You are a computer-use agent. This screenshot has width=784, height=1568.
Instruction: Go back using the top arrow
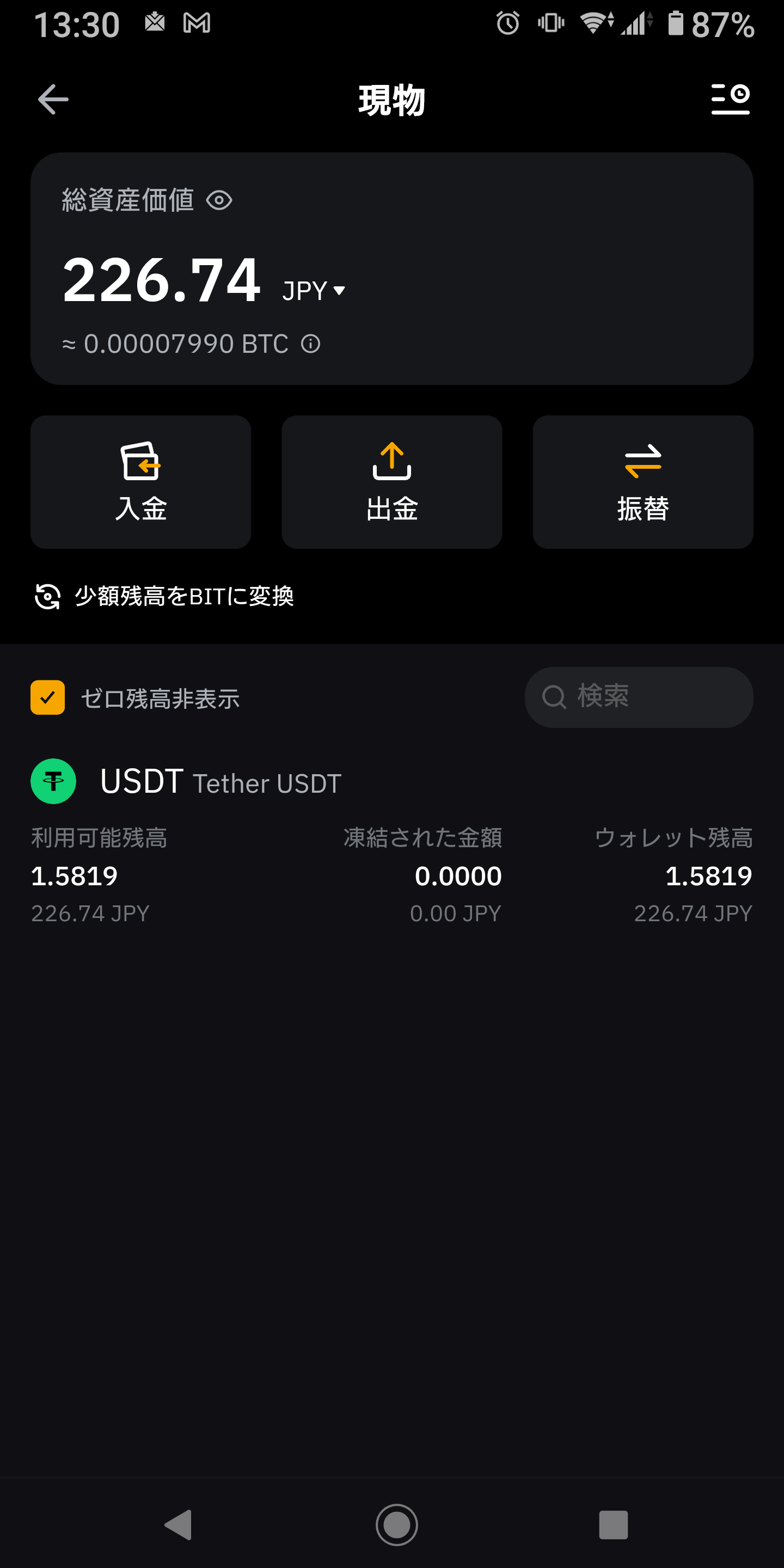click(53, 100)
